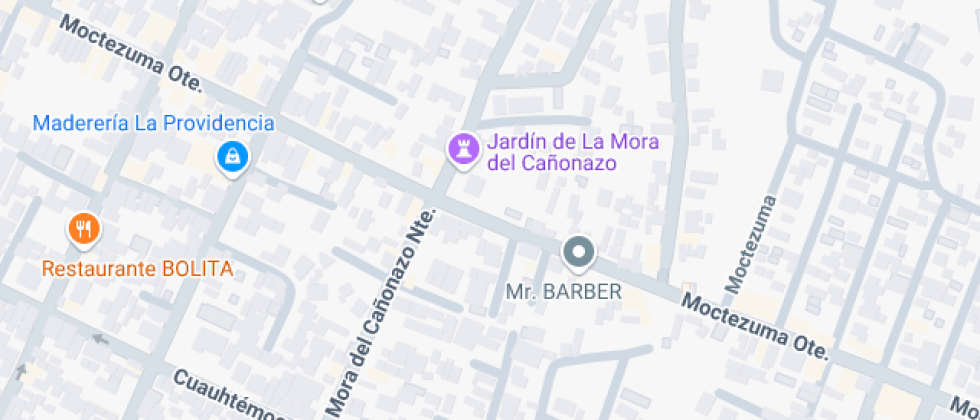Screen dimensions: 980x420
Task: Tap the Jardín de La Mora del Cañonazo pin
Action: (463, 150)
